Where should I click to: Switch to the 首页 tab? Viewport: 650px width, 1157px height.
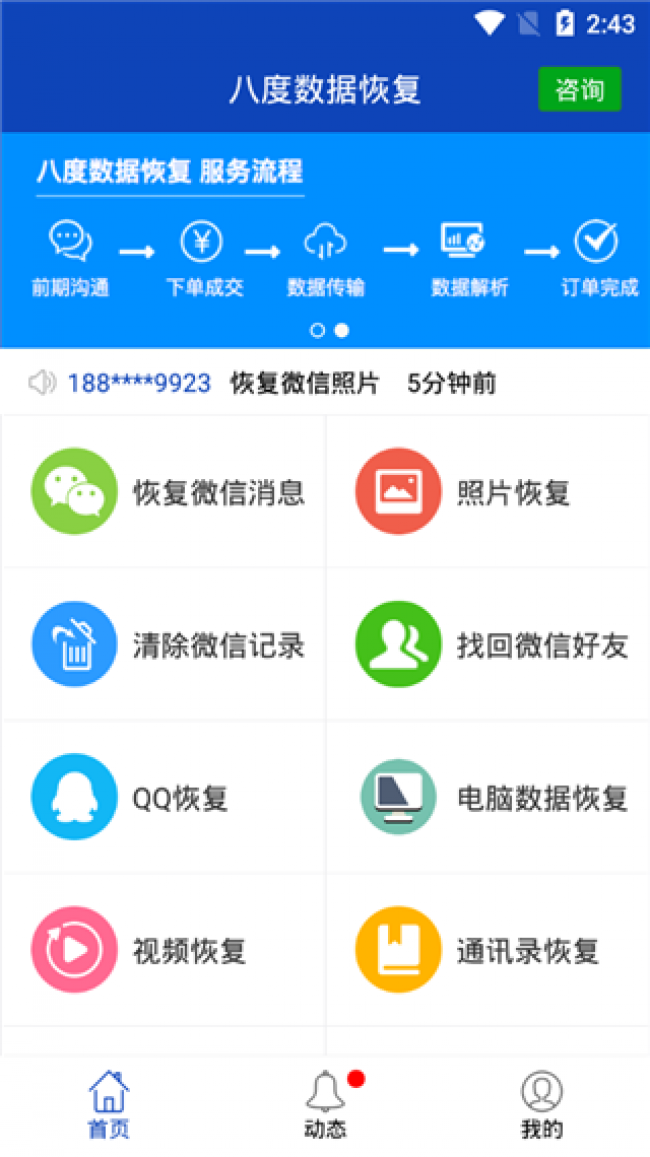[108, 1106]
